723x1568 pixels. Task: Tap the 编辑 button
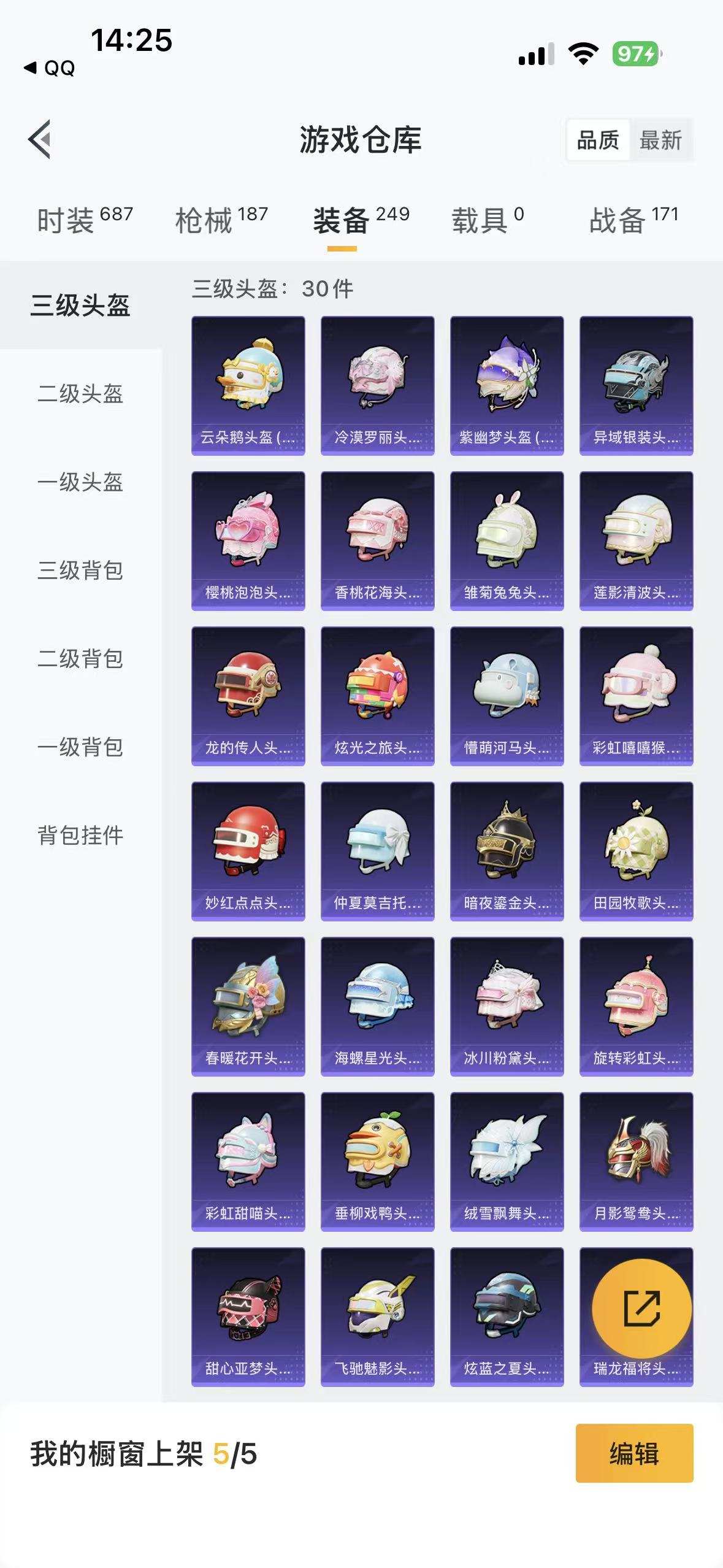634,1453
